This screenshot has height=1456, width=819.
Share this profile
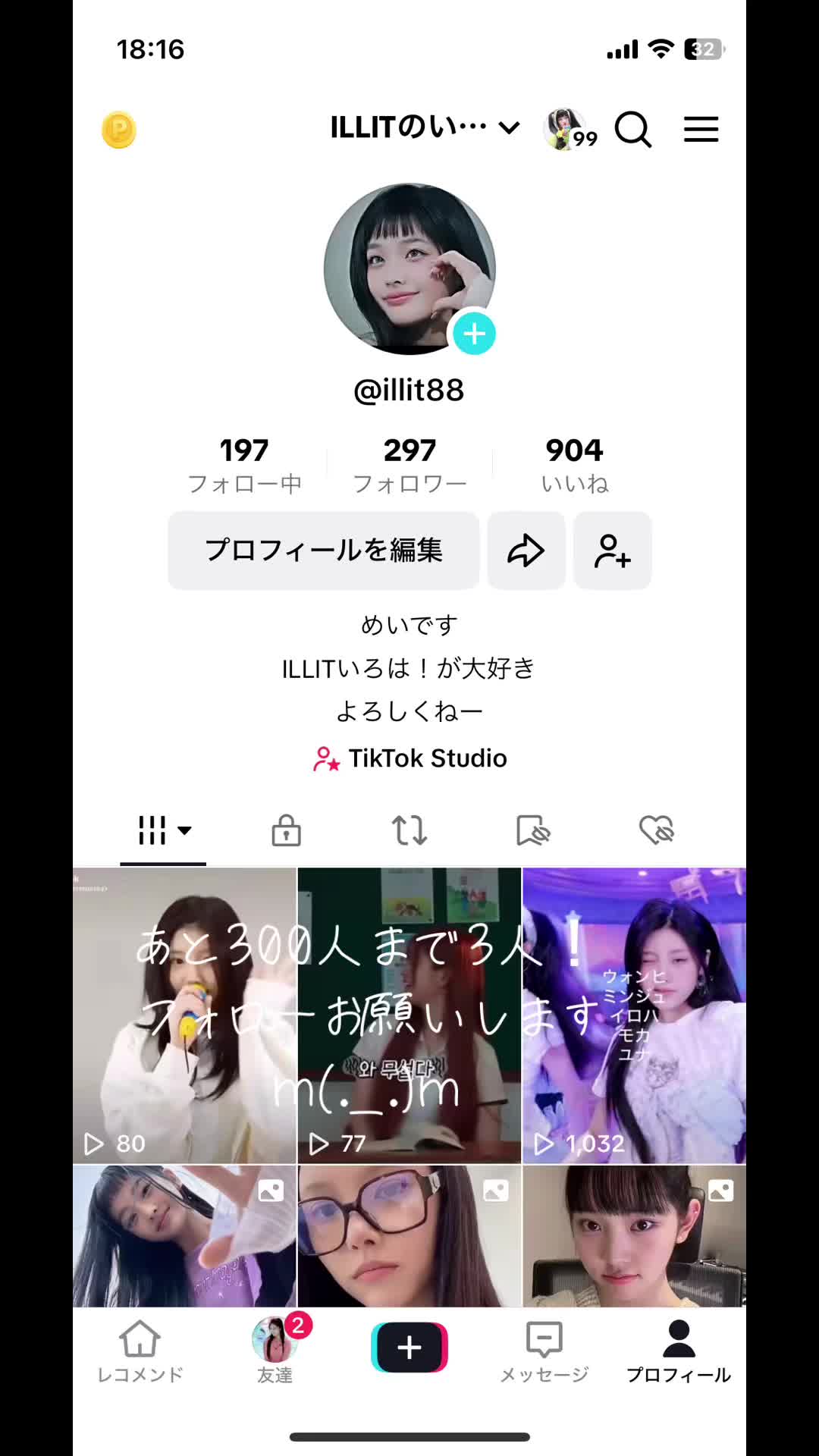[526, 551]
